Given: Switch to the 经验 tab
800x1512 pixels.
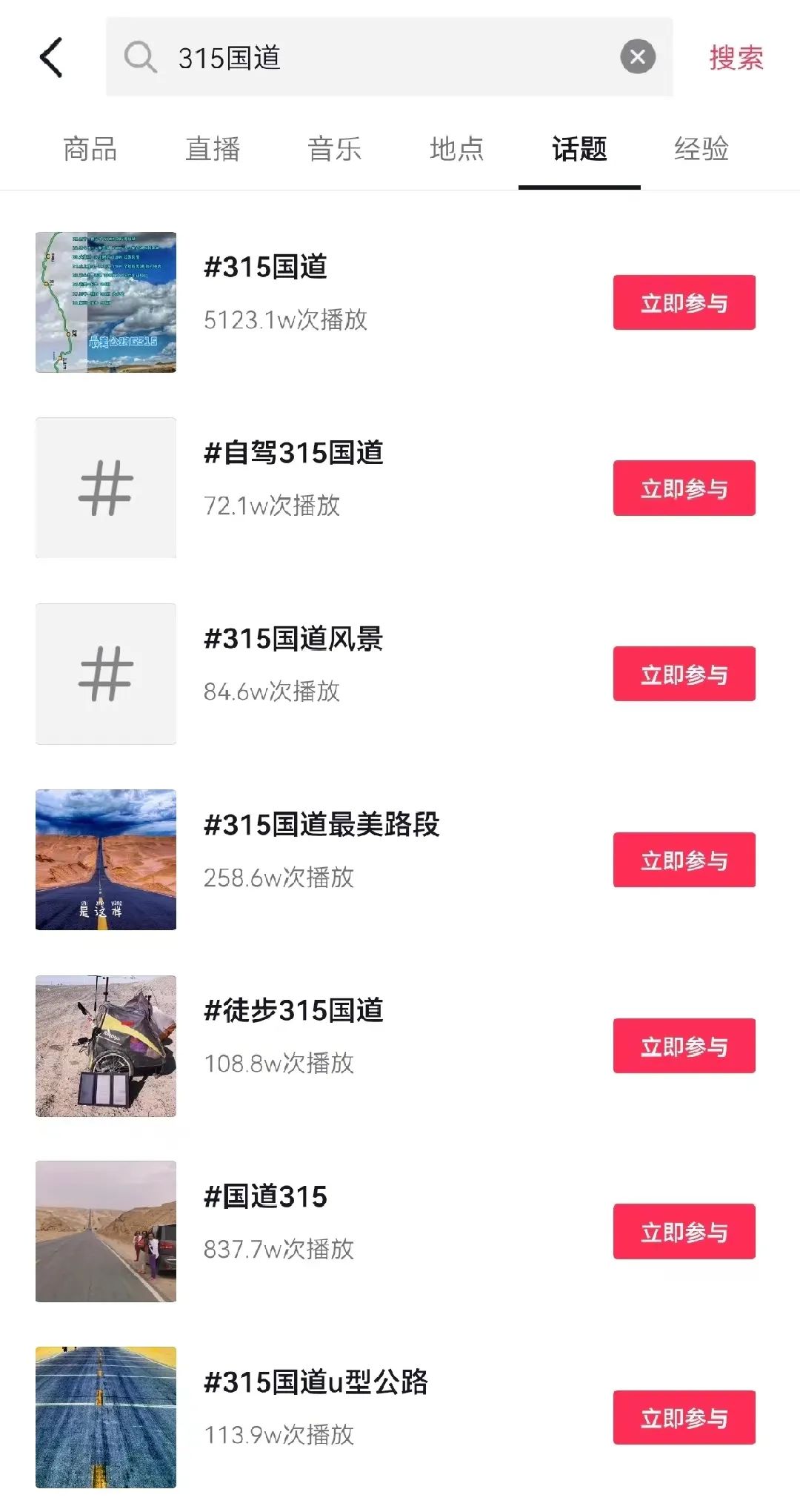Looking at the screenshot, I should click(x=701, y=149).
